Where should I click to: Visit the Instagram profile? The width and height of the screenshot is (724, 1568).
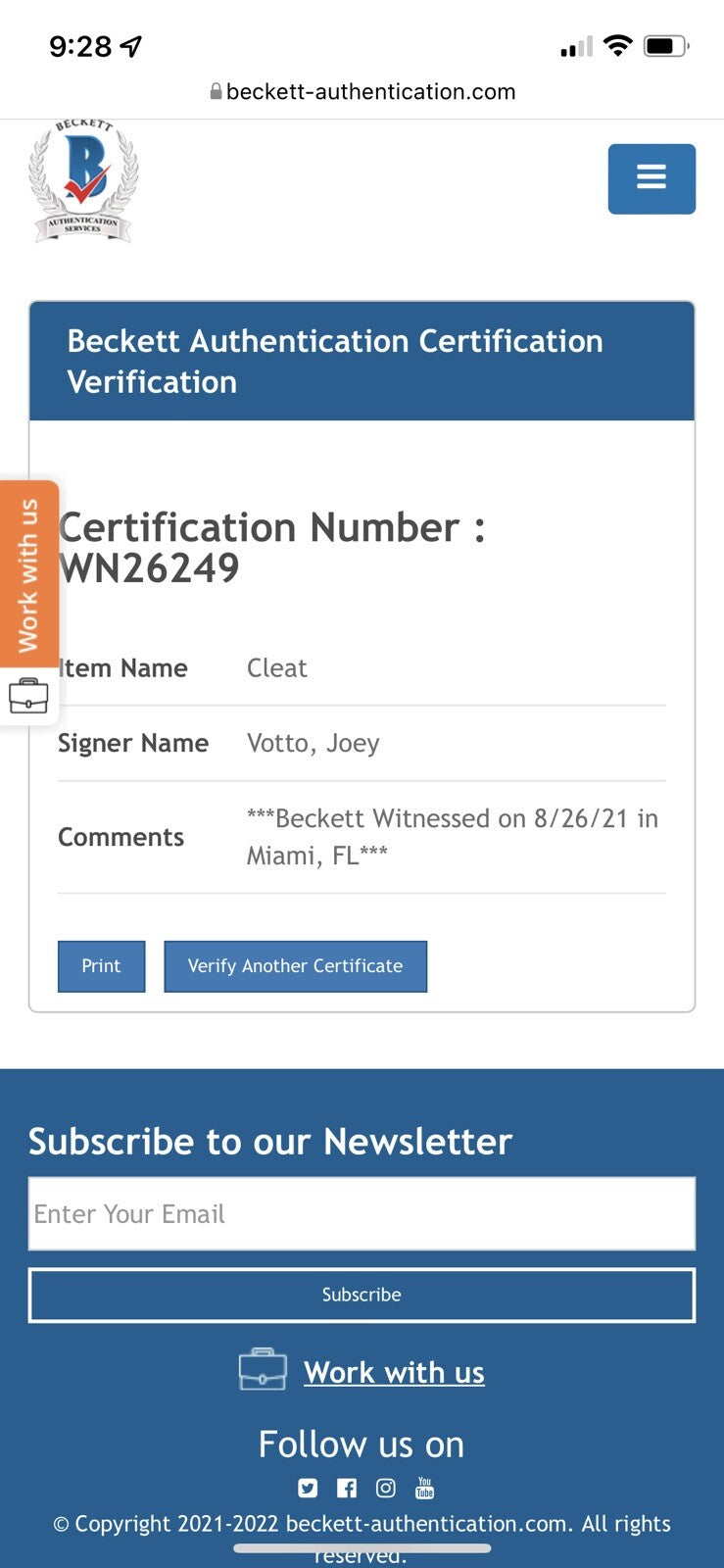(386, 1488)
